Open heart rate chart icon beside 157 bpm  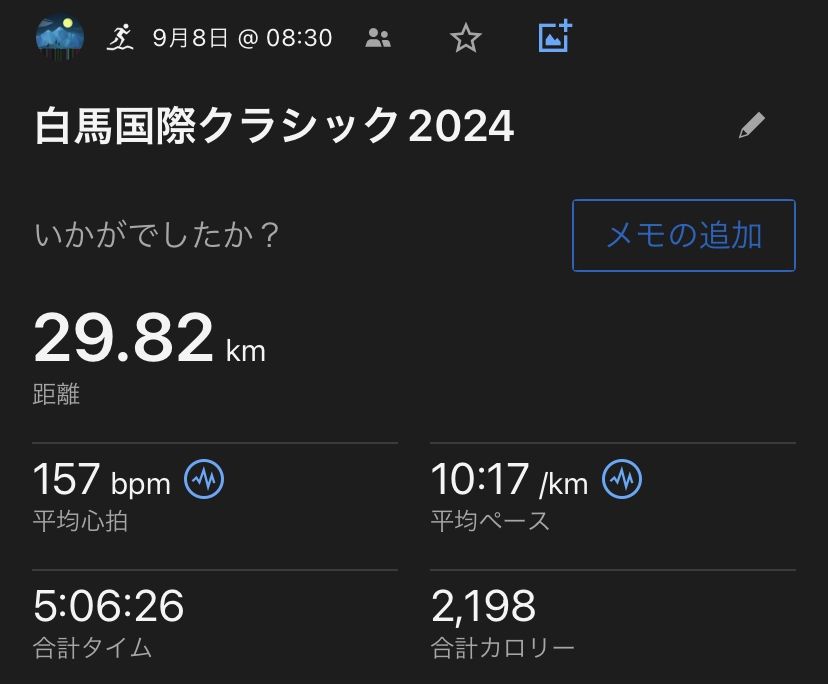point(205,480)
